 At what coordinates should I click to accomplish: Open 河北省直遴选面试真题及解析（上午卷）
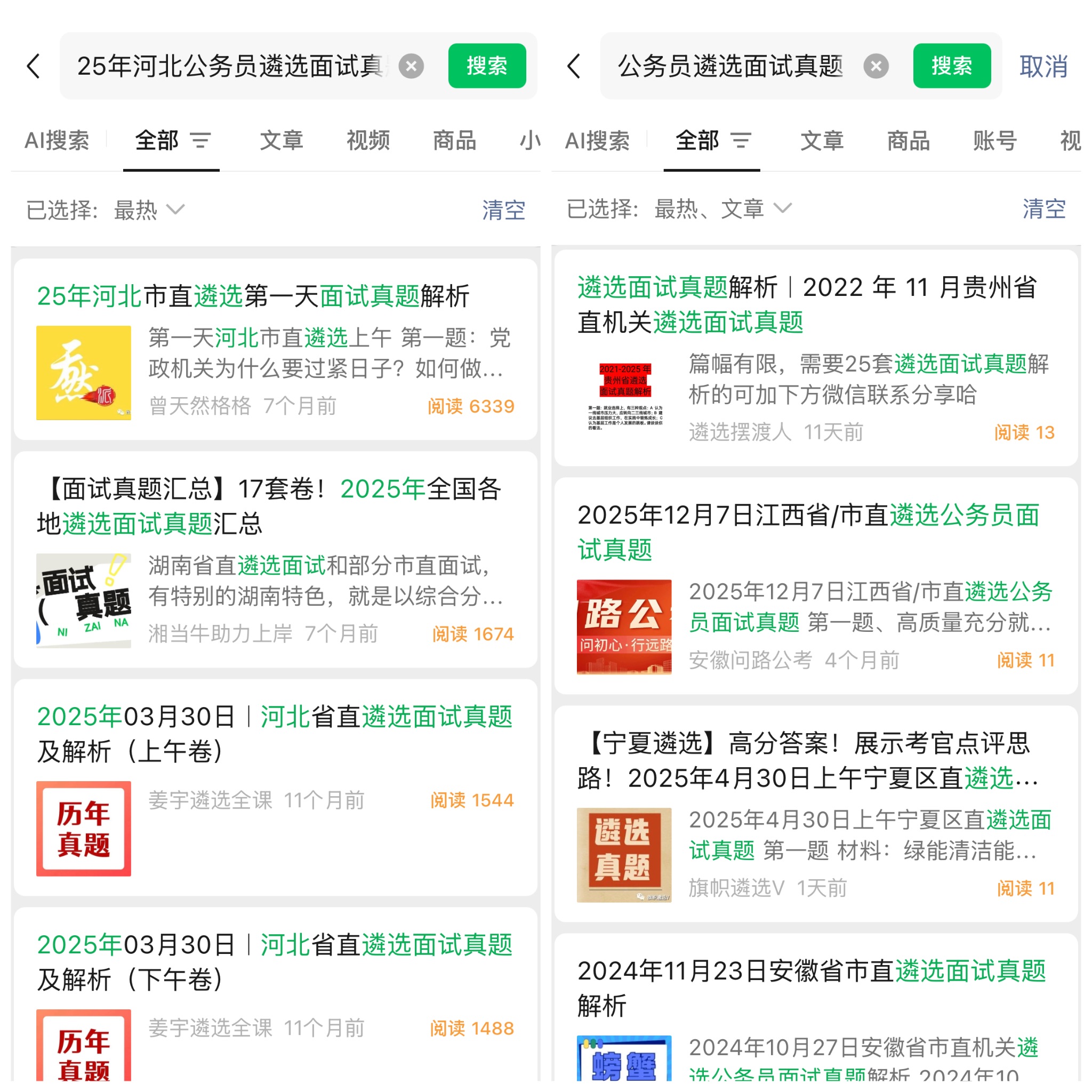(275, 734)
